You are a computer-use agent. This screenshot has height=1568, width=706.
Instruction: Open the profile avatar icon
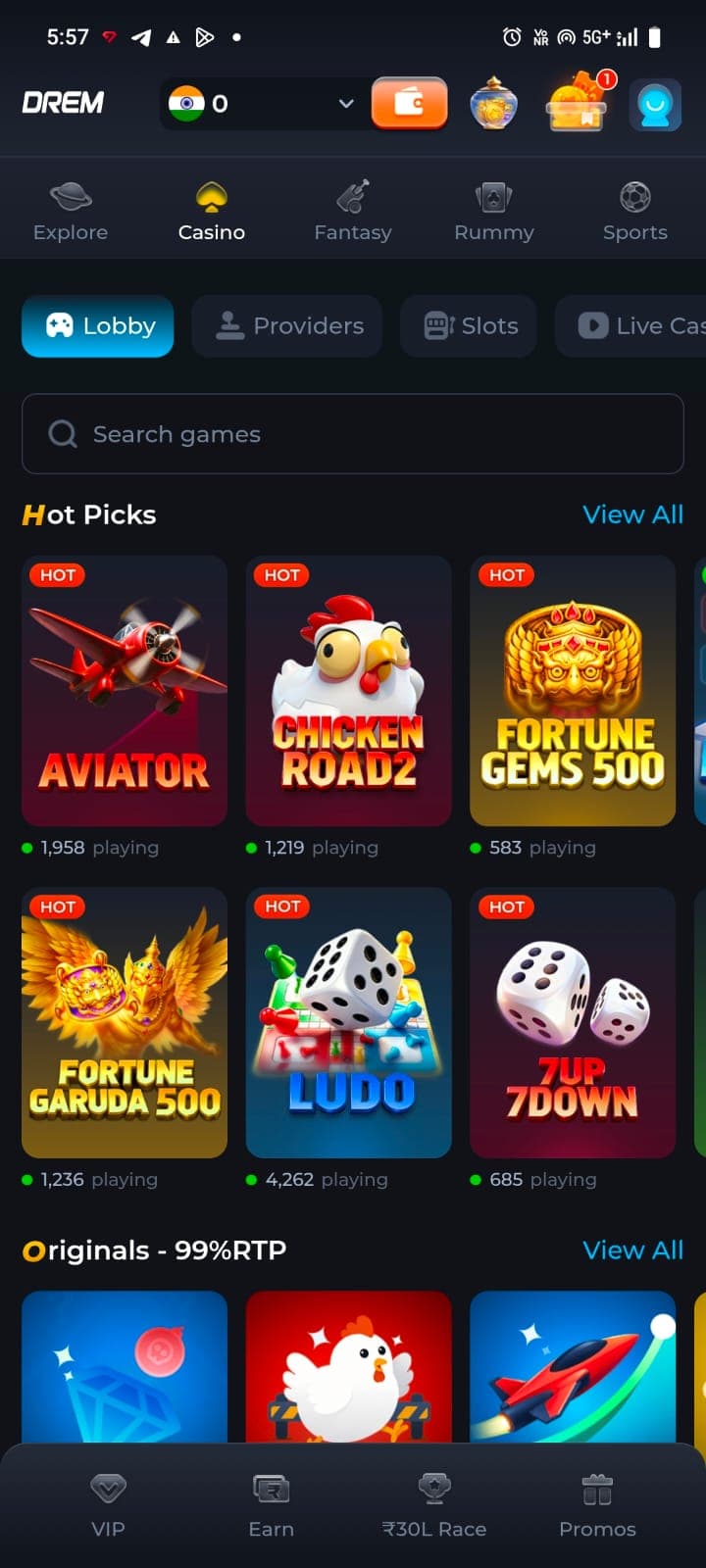click(655, 104)
